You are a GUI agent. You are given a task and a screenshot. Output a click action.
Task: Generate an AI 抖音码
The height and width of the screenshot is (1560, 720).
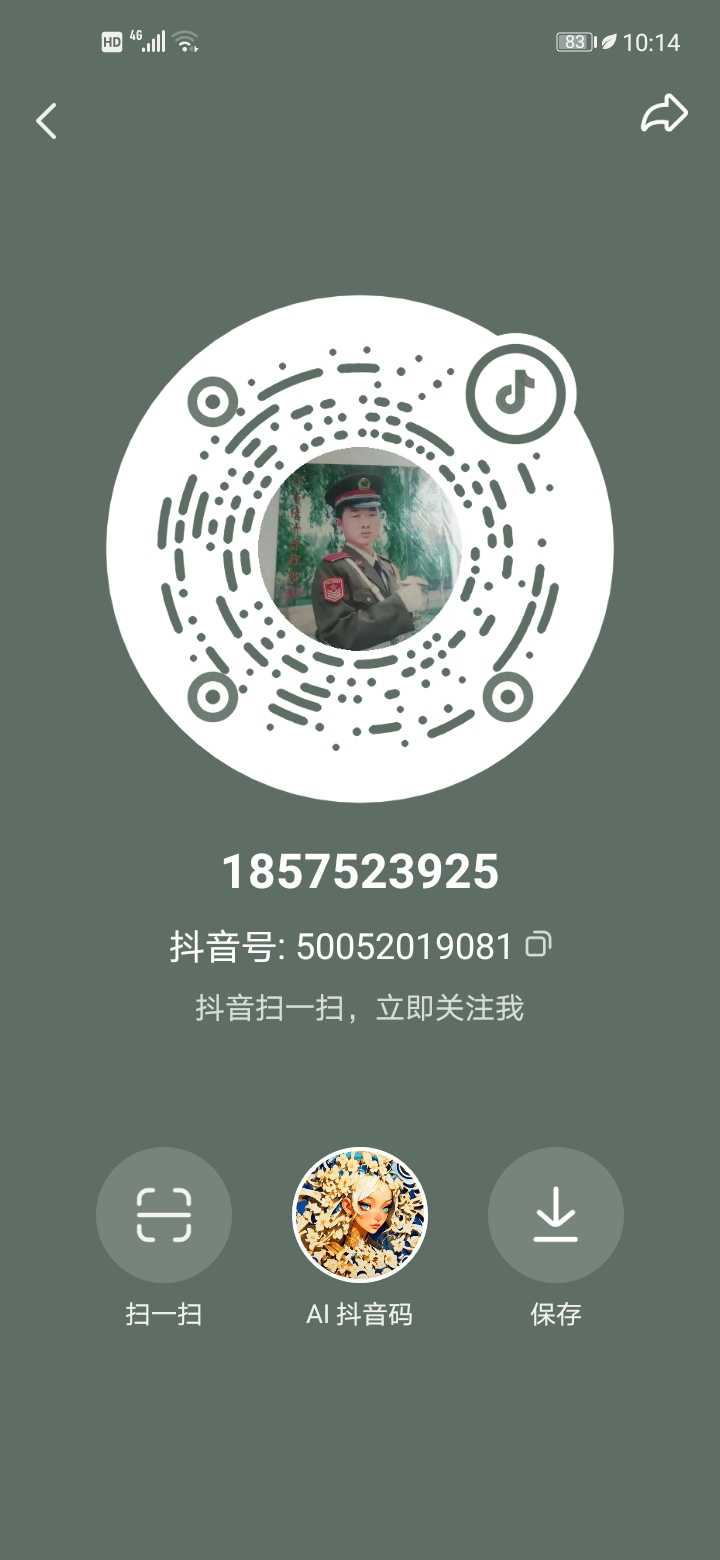360,1215
